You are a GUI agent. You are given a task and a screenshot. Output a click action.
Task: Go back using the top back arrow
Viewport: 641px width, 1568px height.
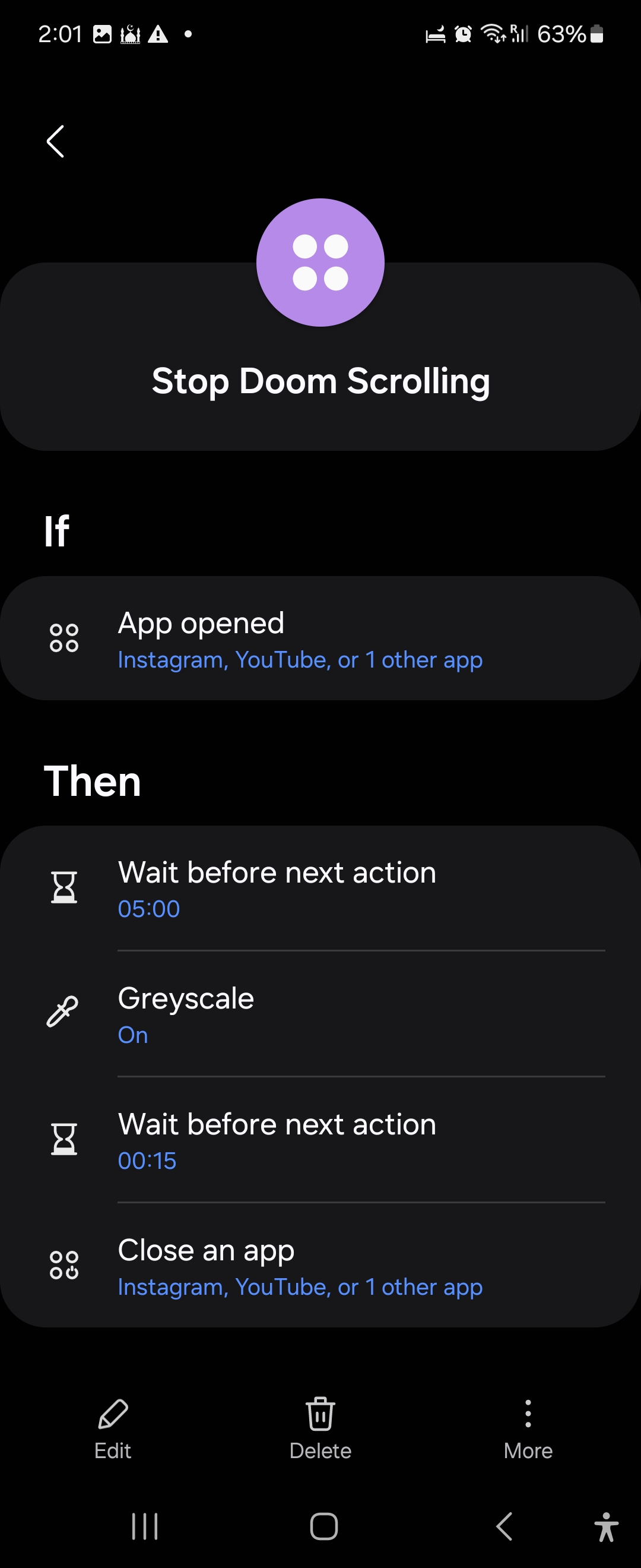coord(55,141)
